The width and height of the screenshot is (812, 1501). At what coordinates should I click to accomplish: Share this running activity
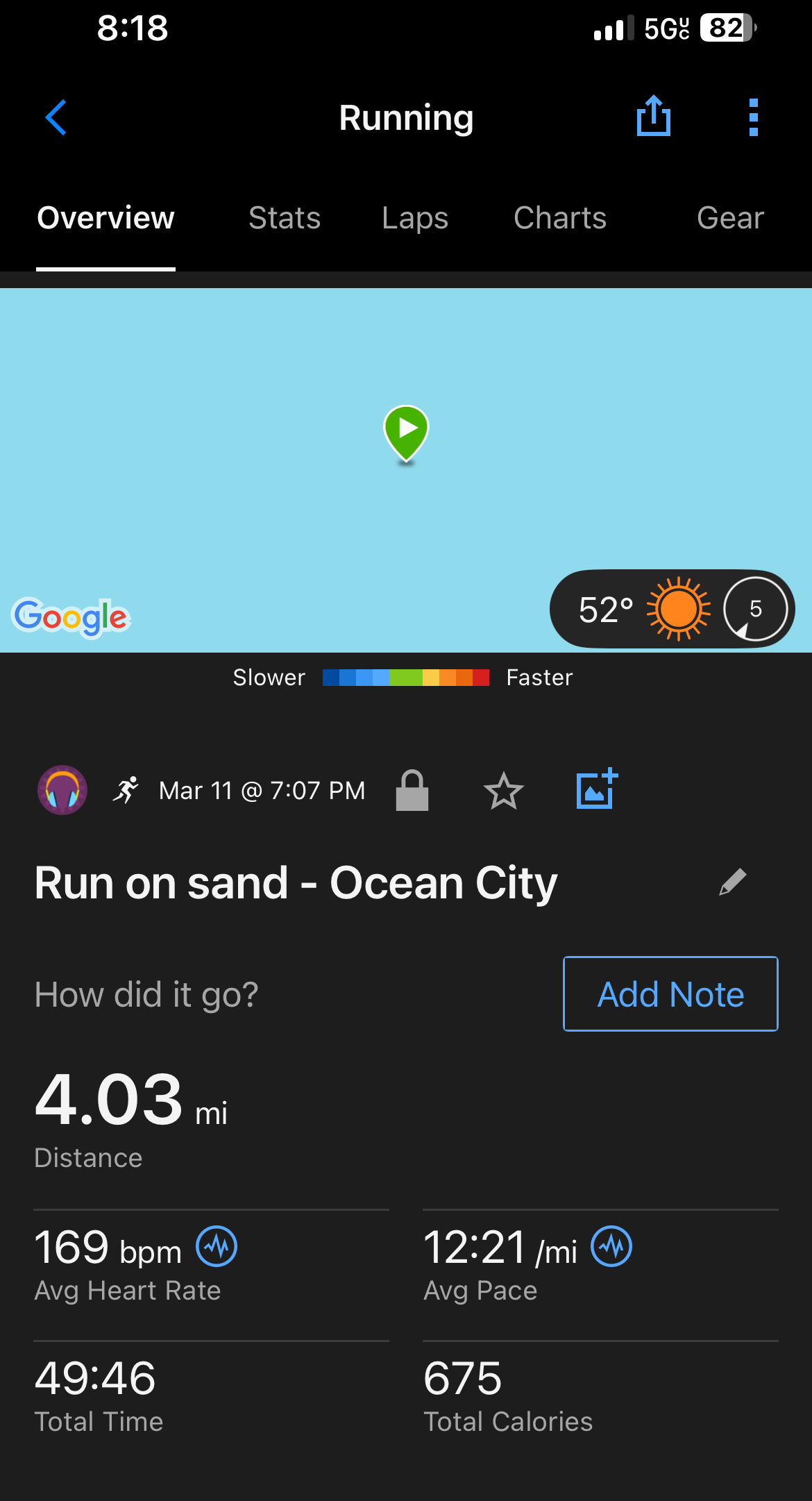[653, 117]
